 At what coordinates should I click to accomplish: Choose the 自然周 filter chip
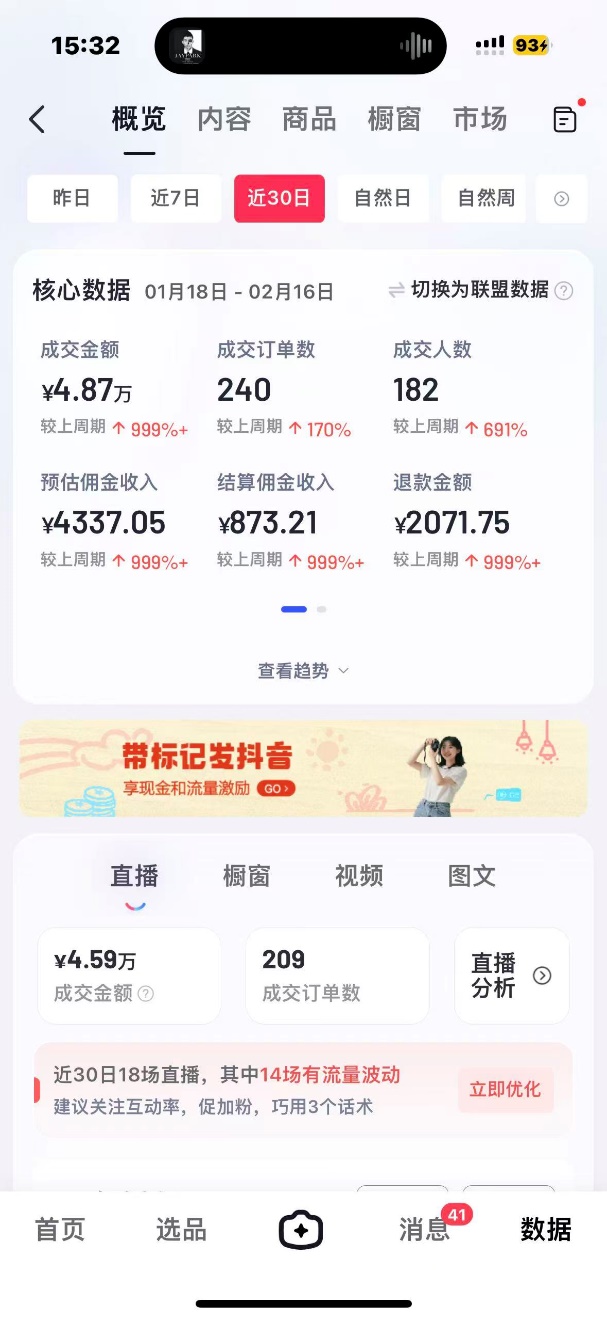click(485, 198)
